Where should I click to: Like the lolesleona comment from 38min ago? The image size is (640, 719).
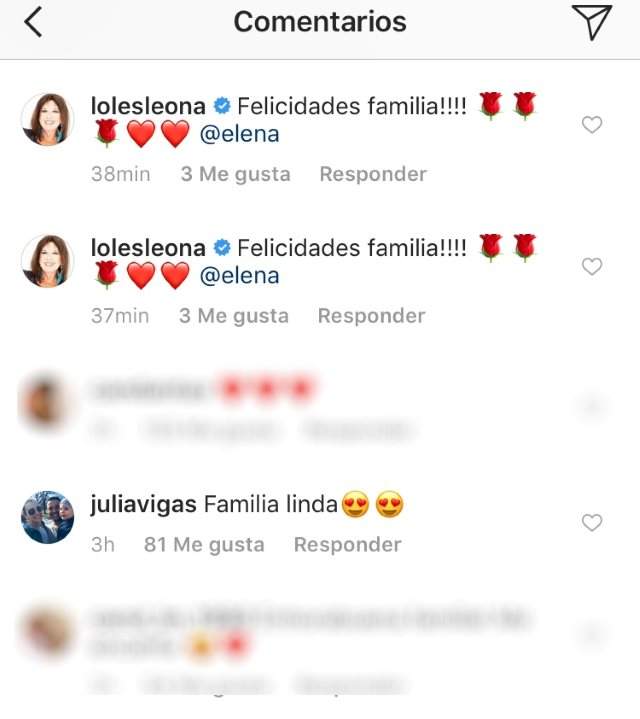[x=592, y=125]
